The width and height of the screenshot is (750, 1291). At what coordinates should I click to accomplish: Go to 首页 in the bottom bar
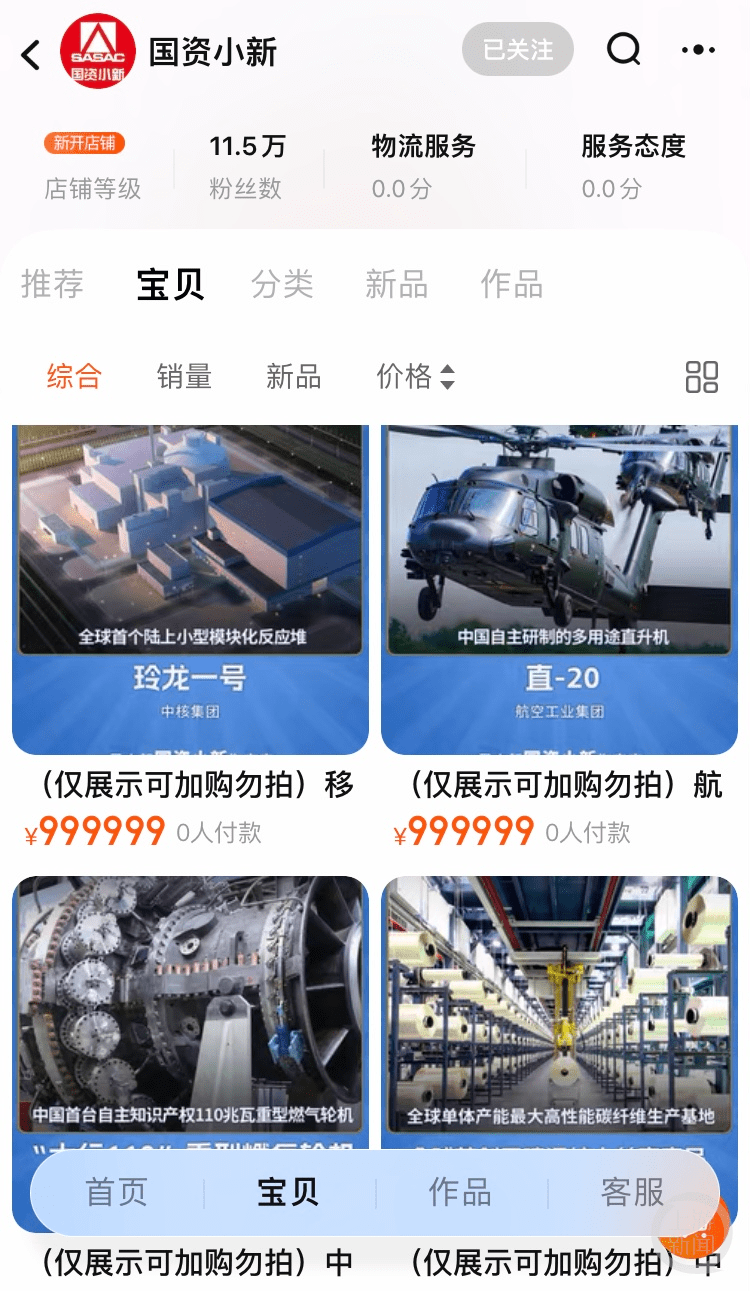click(116, 1192)
